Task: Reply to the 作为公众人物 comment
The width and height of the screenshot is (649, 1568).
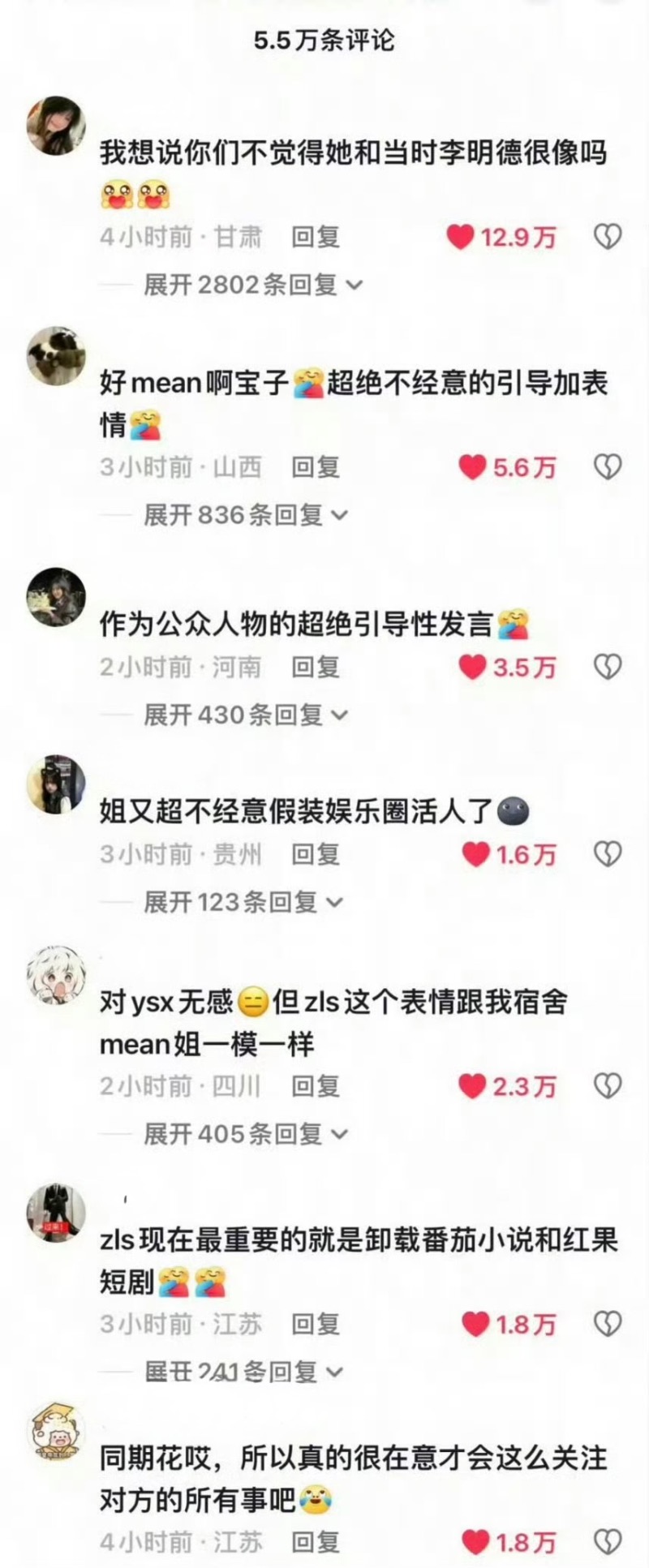Action: pos(315,667)
